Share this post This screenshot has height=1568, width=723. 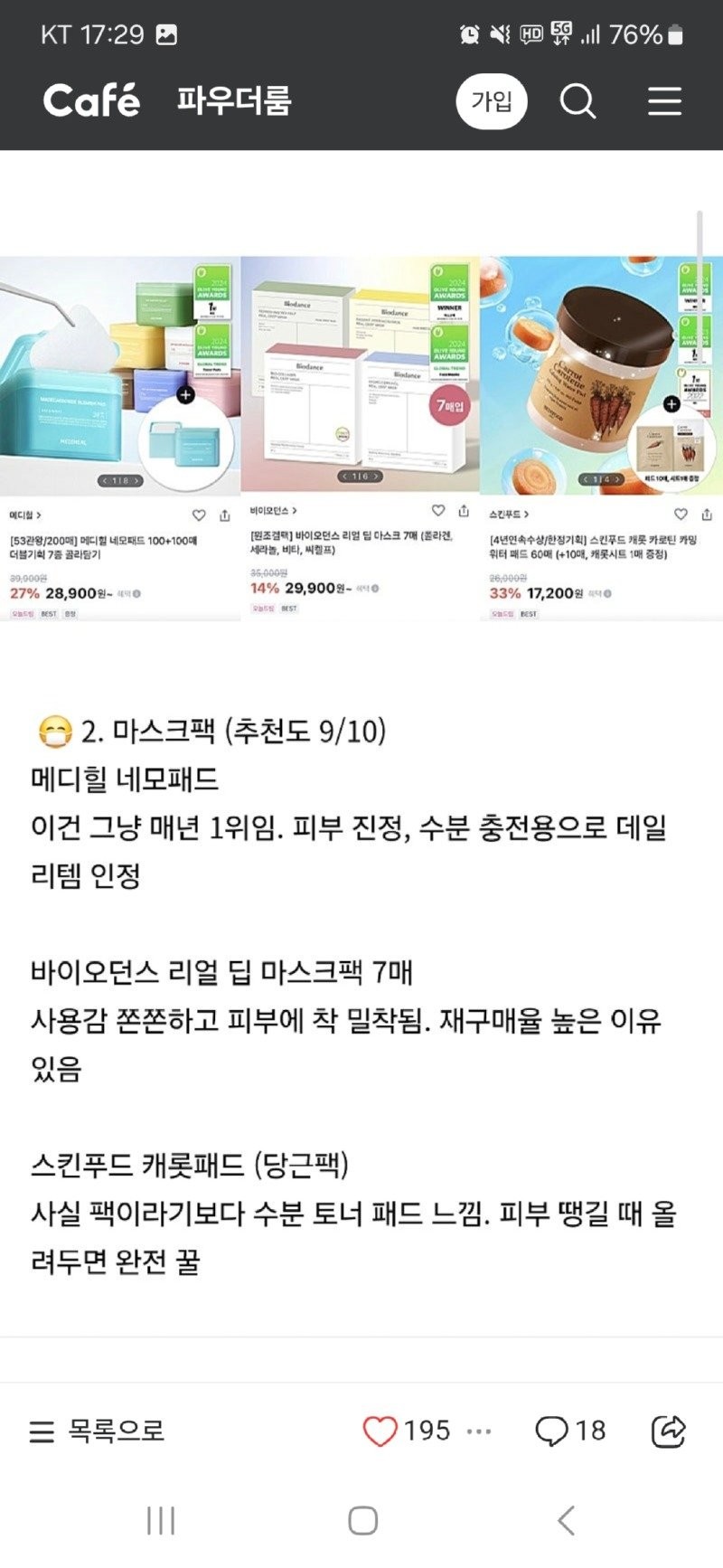(669, 1431)
